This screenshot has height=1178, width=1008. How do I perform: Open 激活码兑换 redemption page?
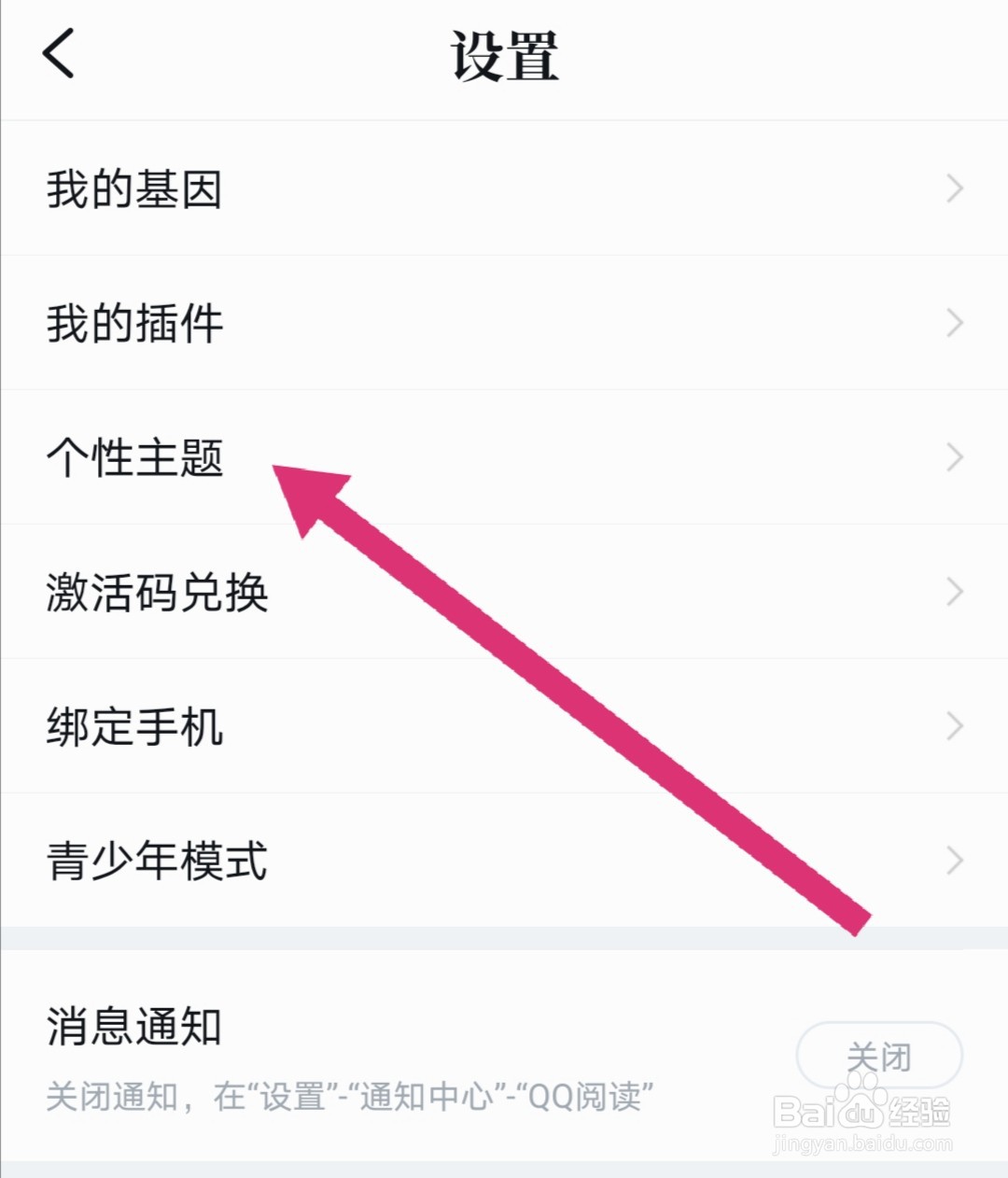click(x=159, y=592)
